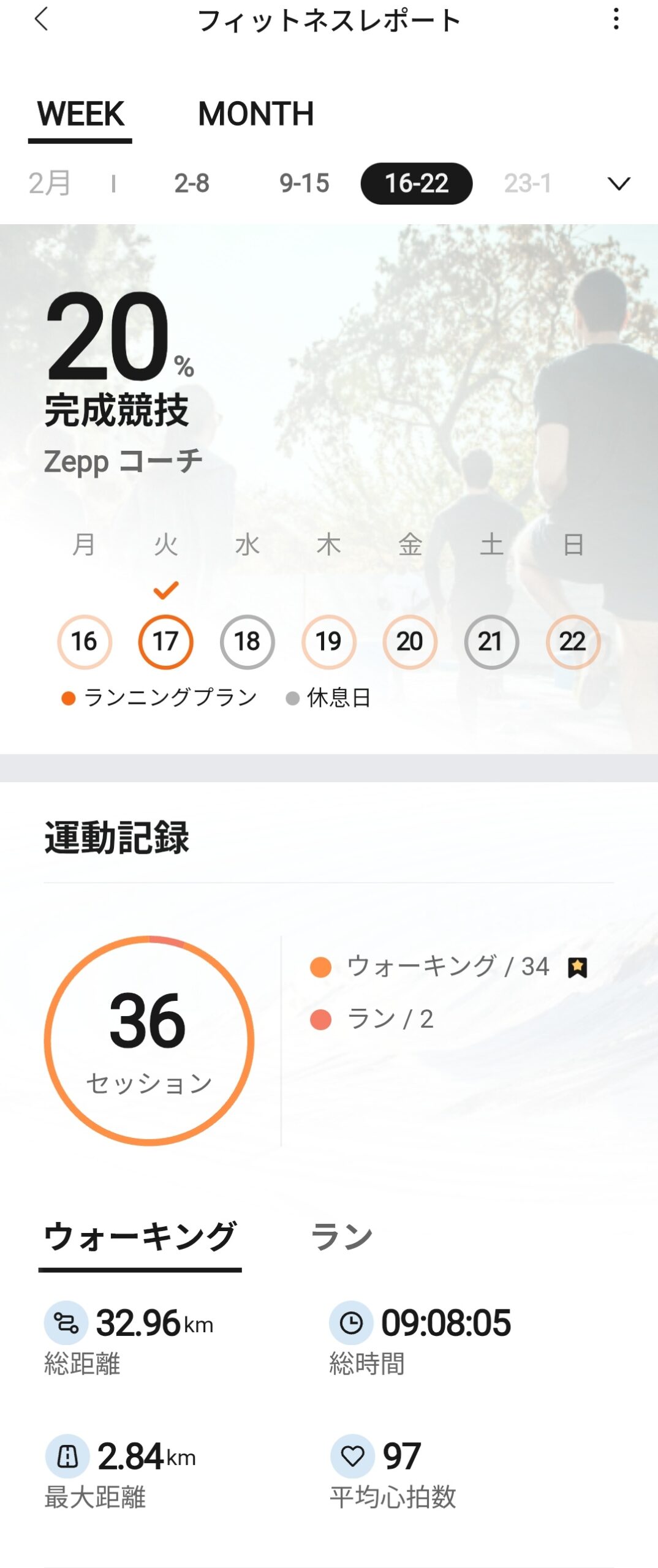Expand the date range dropdown chevron
The image size is (658, 1568).
coord(618,183)
